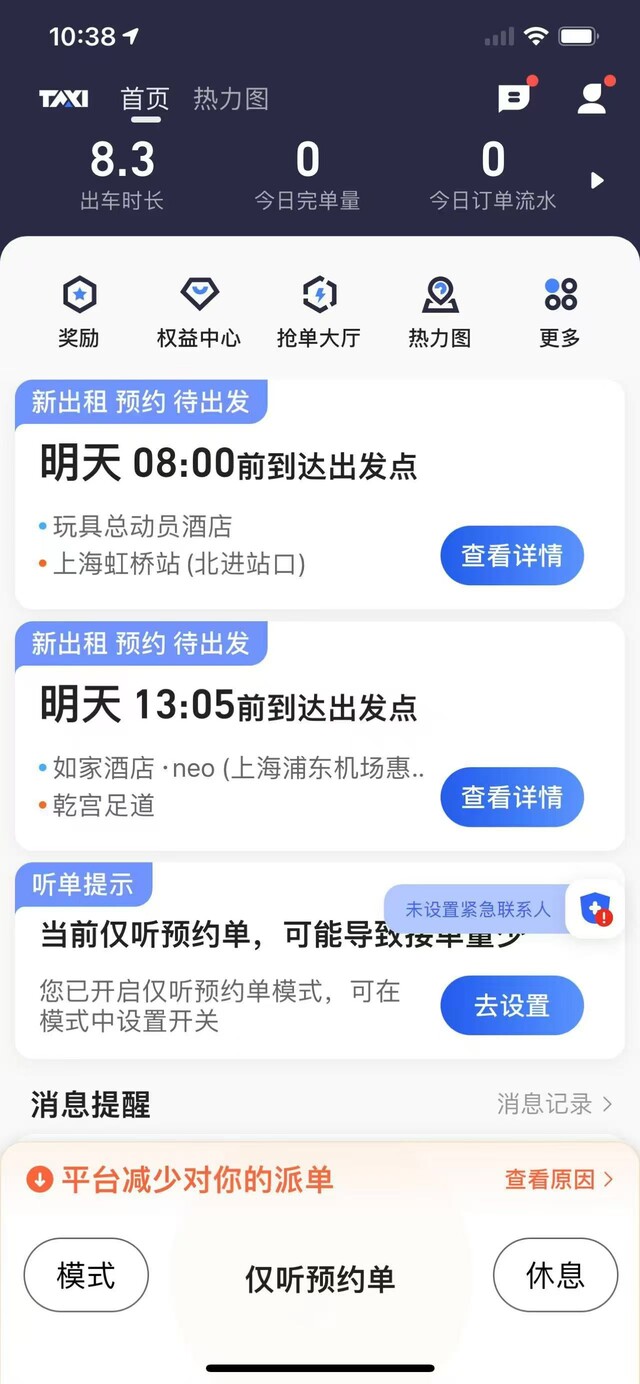Open 更多 shortcuts

pyautogui.click(x=560, y=312)
